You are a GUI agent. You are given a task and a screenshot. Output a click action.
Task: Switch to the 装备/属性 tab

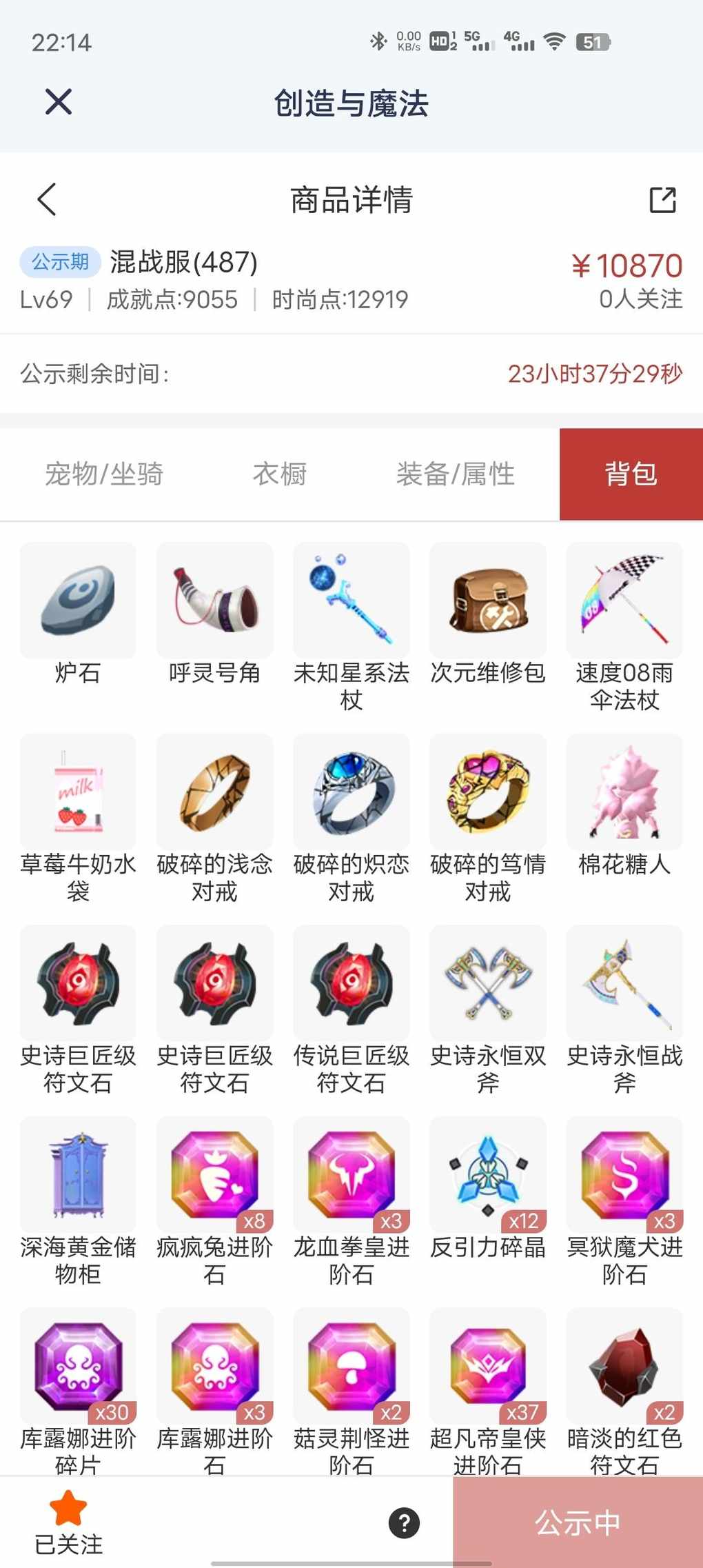pos(456,474)
